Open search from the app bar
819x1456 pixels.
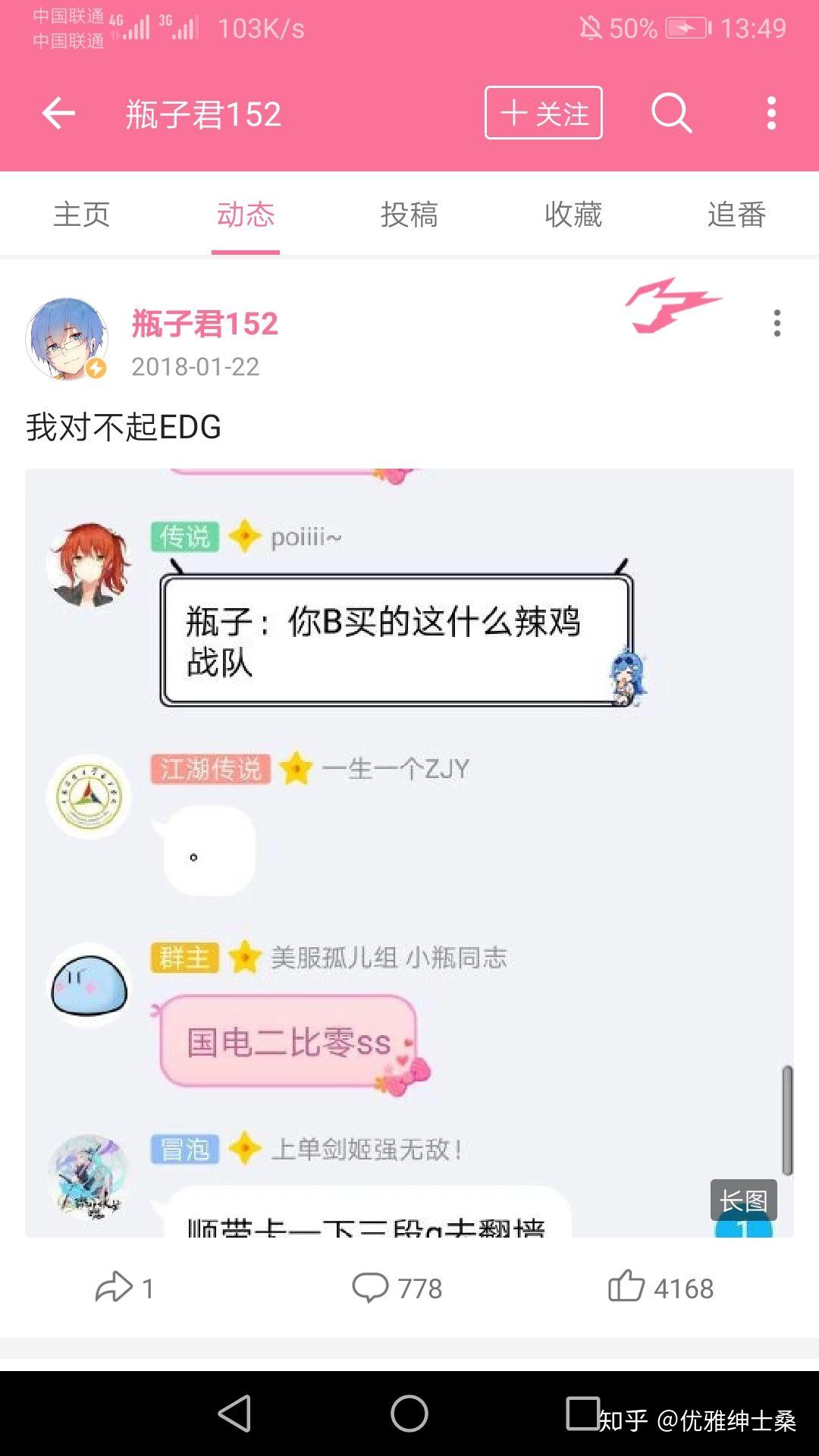pos(671,114)
